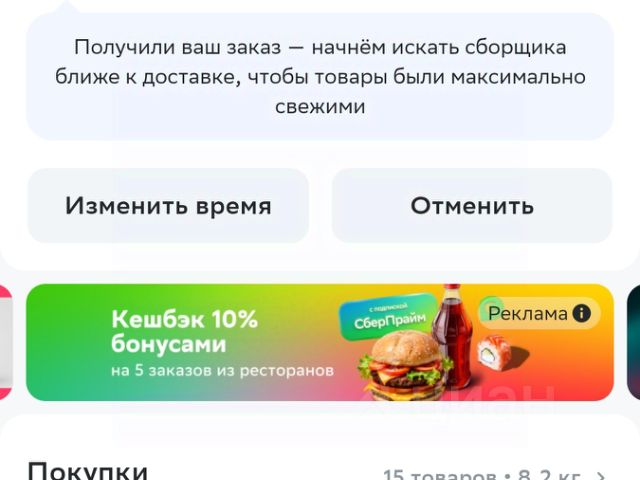This screenshot has width=640, height=480.
Task: Tap the Изменить время button
Action: 168,206
